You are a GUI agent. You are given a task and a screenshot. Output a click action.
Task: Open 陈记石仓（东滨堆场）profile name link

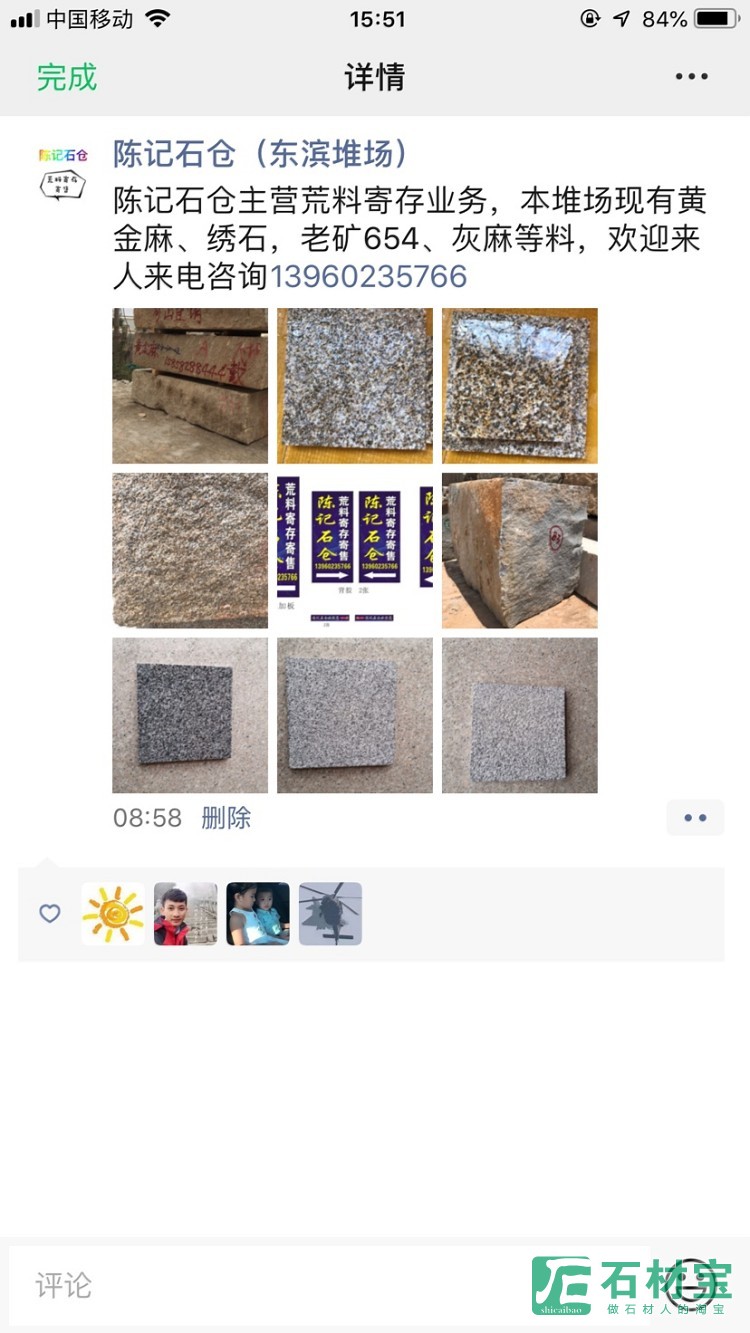(x=261, y=153)
